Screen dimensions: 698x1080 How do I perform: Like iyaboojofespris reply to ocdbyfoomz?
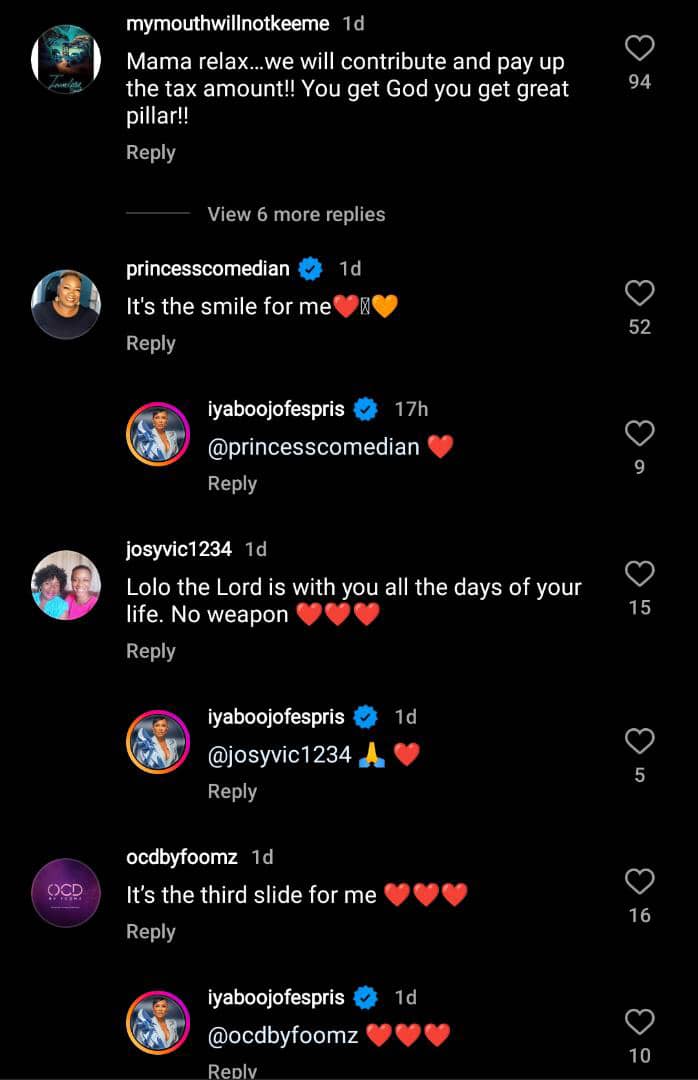(x=639, y=1021)
